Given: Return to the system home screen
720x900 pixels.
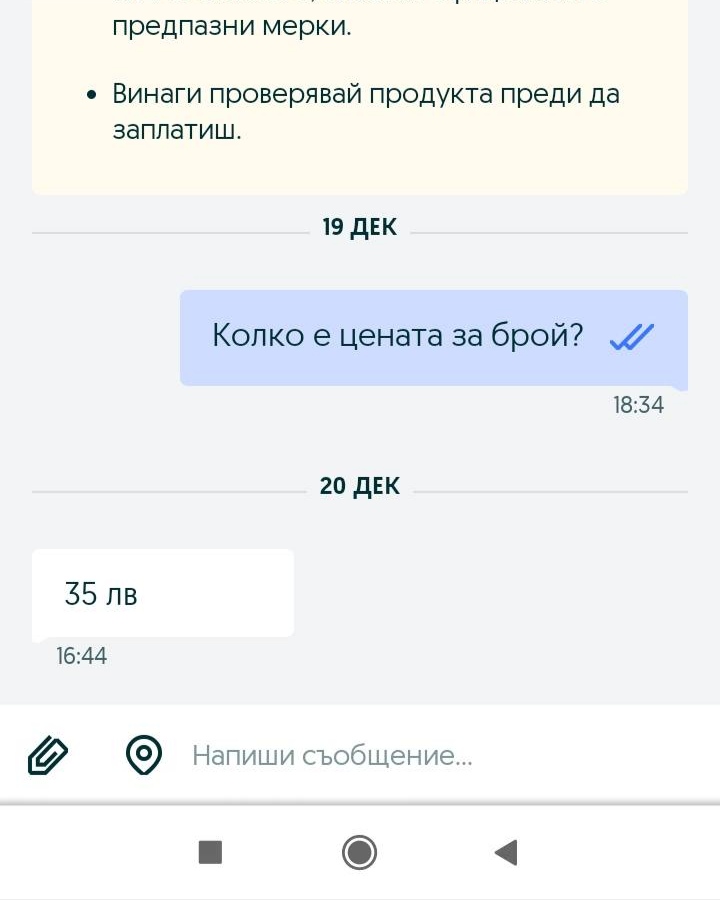Looking at the screenshot, I should pos(359,852).
